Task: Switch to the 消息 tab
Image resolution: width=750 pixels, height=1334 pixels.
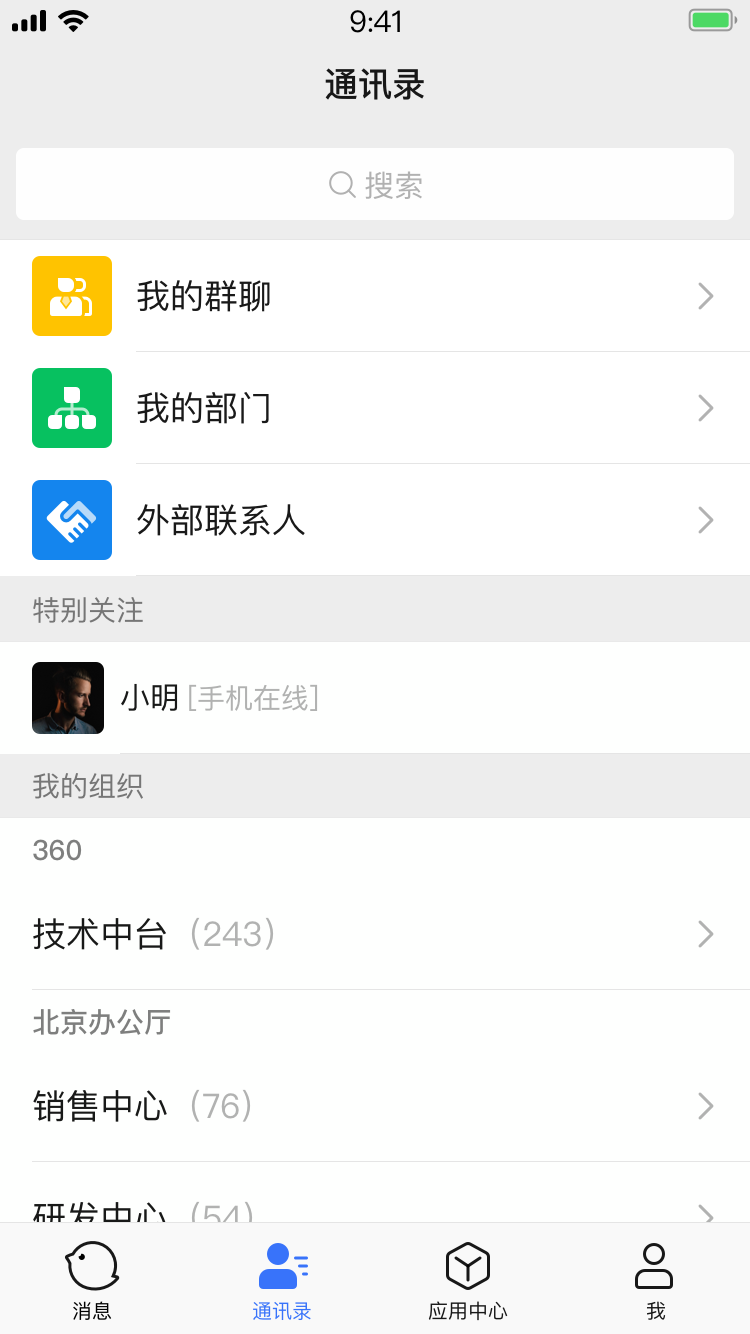Action: 92,1280
